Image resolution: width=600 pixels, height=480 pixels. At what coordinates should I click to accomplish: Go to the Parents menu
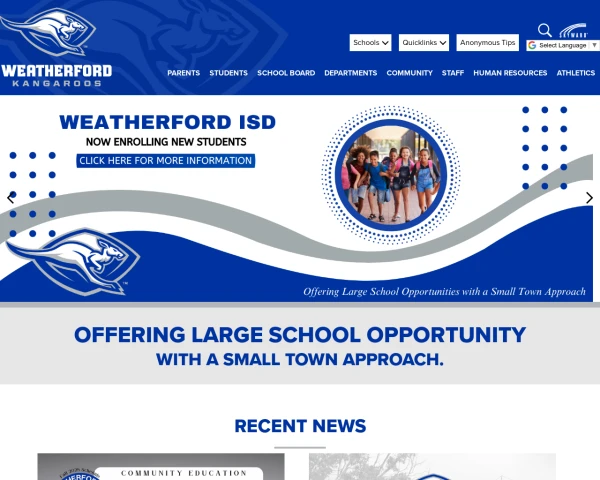point(183,73)
